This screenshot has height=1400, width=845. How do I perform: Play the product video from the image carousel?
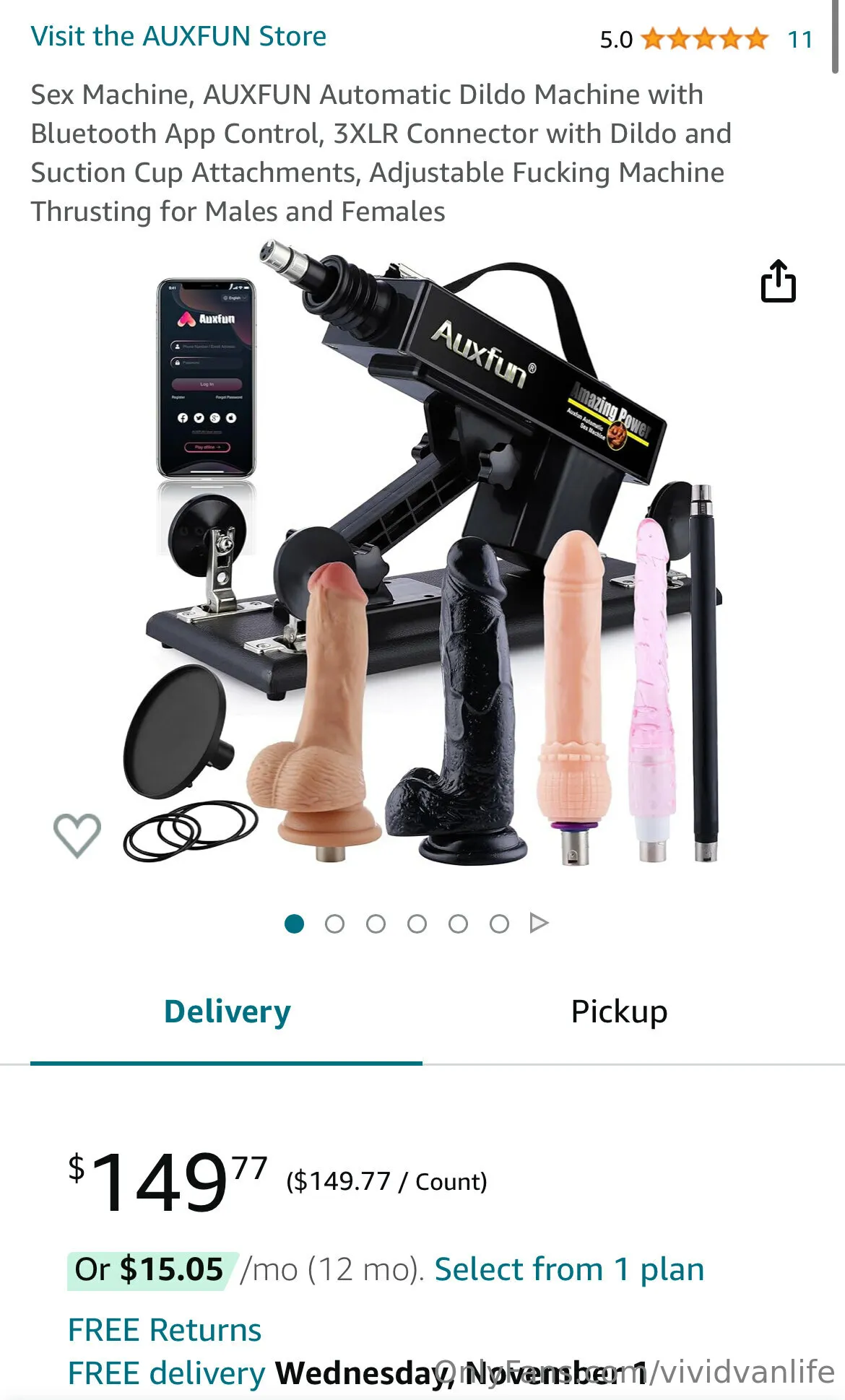(539, 923)
